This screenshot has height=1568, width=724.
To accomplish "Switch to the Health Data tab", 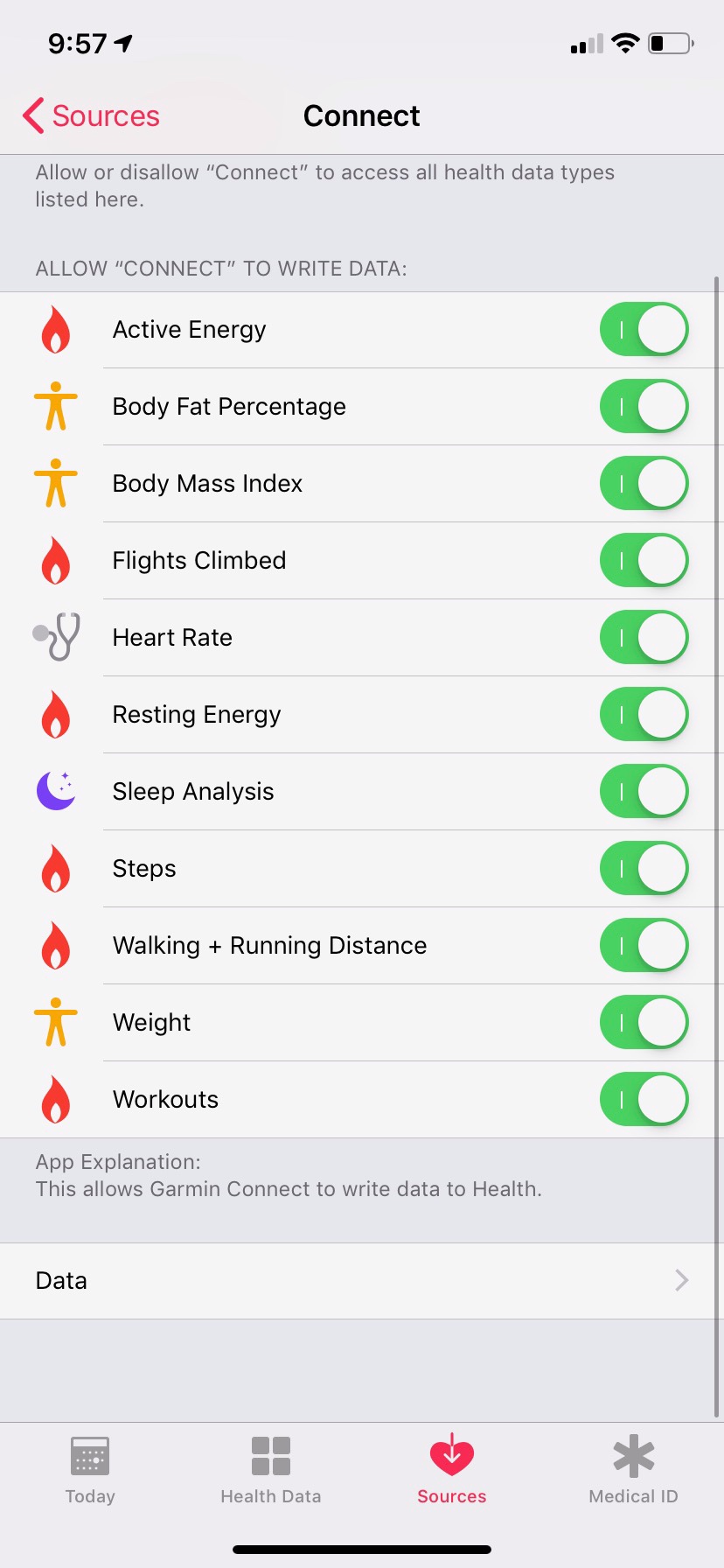I will [x=270, y=1468].
